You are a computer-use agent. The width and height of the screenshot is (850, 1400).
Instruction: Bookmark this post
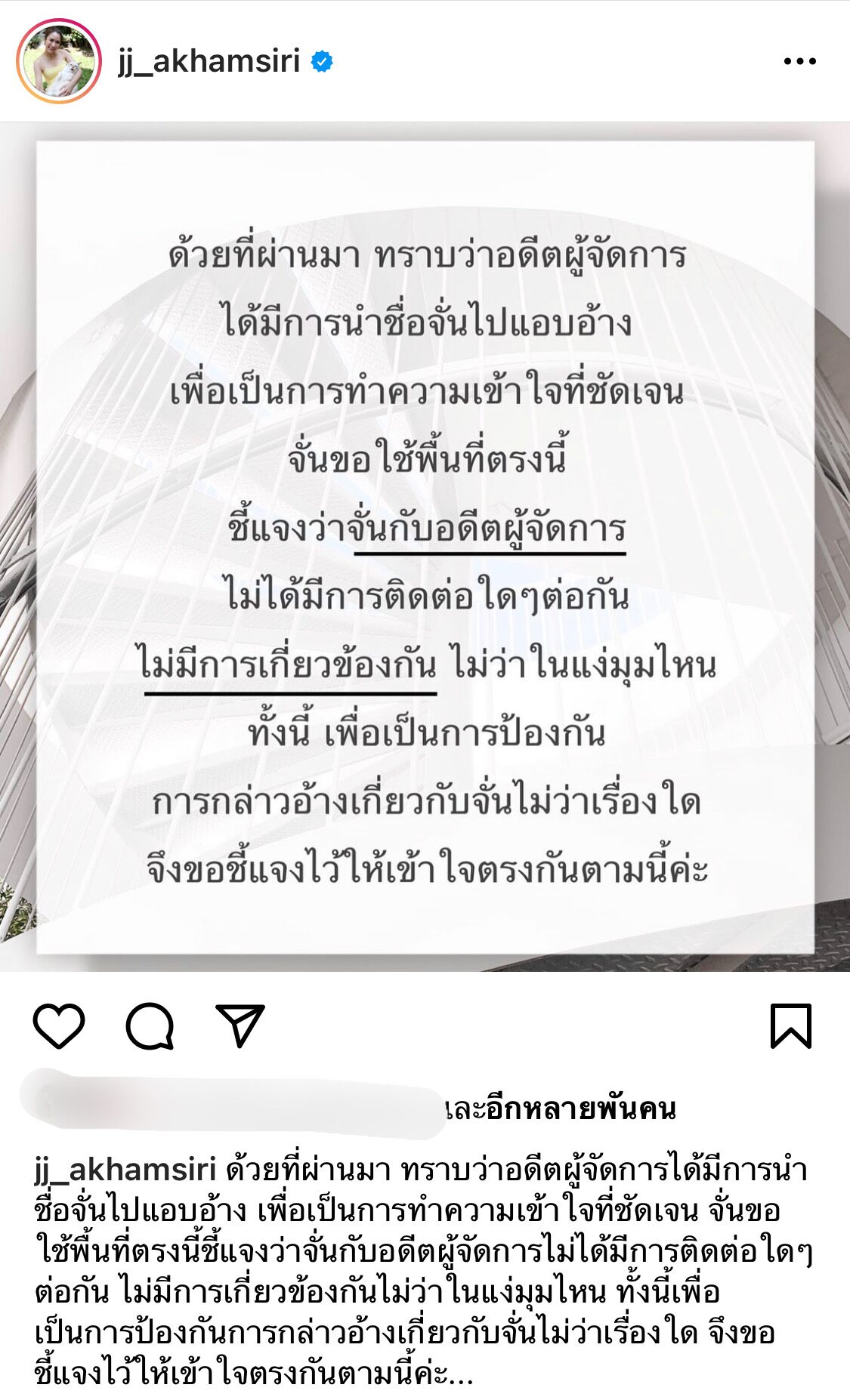click(x=790, y=1026)
